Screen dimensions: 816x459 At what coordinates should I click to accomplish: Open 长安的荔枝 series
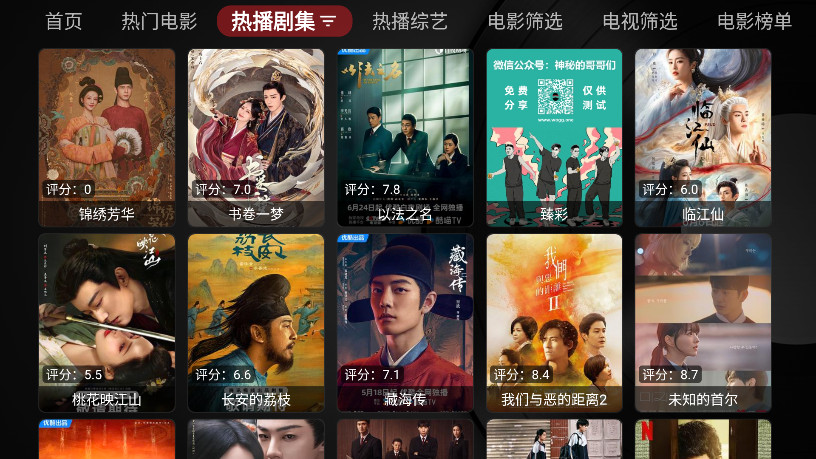256,322
